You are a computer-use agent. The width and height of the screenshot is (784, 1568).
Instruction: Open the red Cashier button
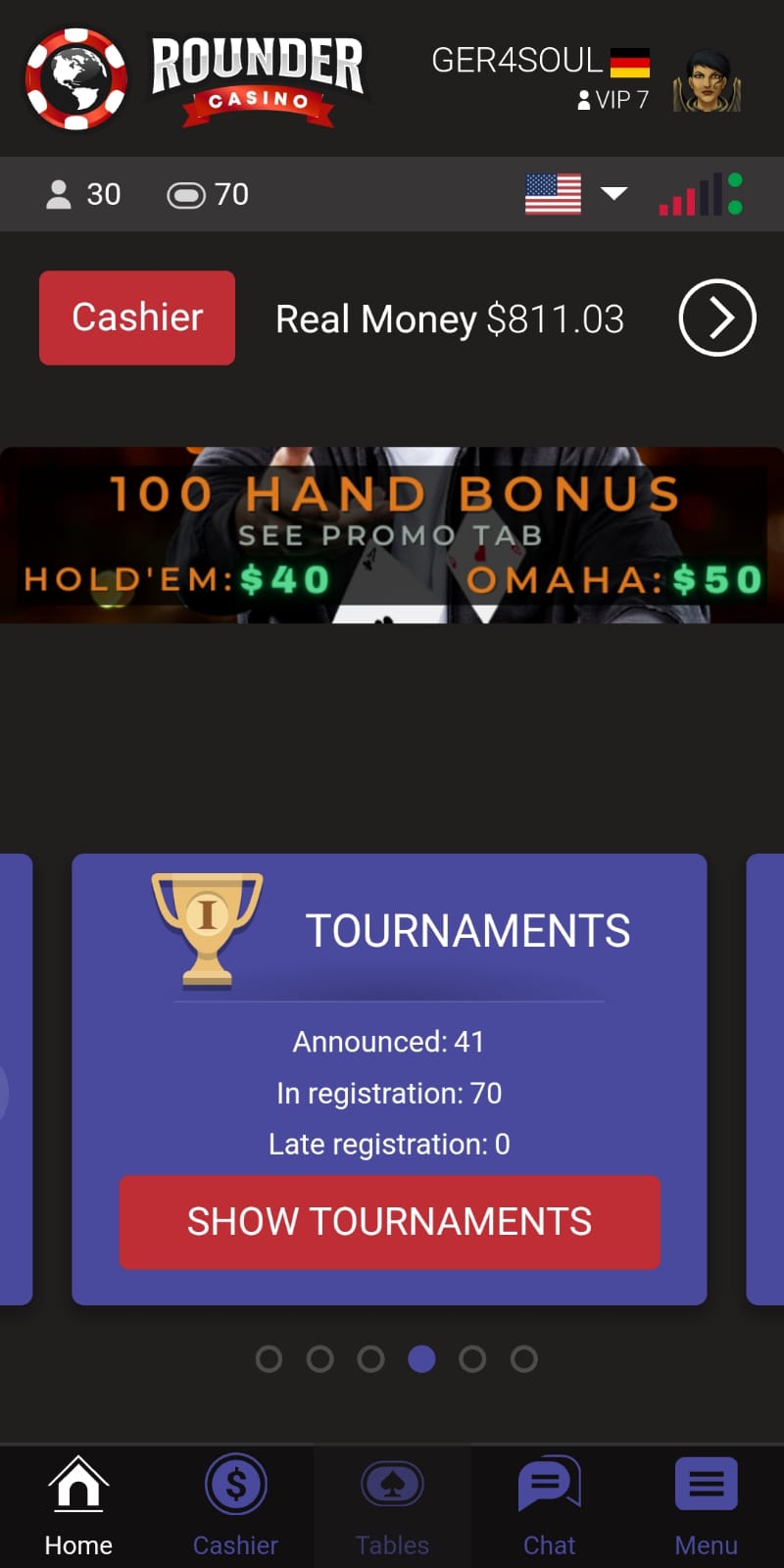(137, 318)
